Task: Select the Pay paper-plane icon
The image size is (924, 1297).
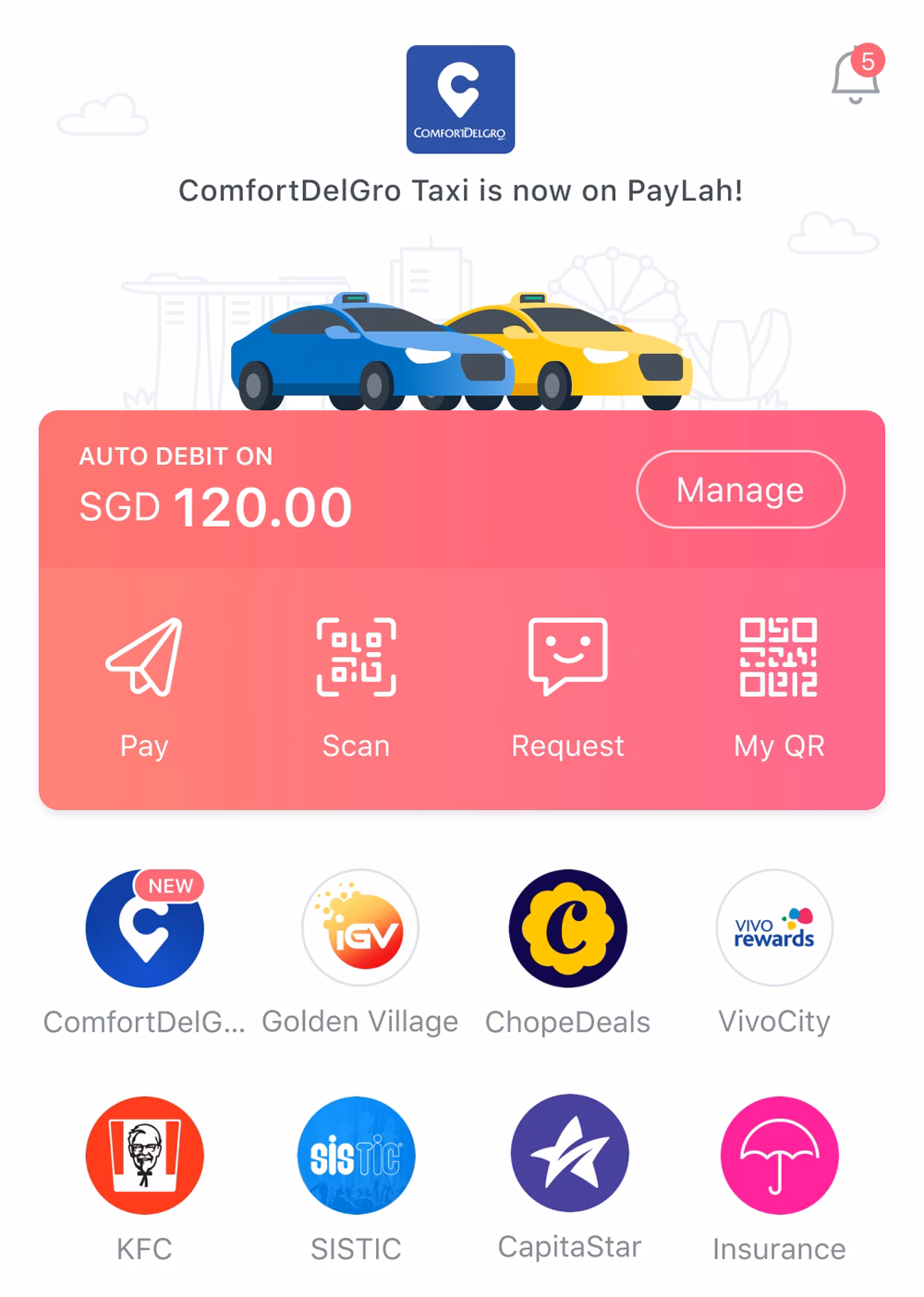Action: 143,658
